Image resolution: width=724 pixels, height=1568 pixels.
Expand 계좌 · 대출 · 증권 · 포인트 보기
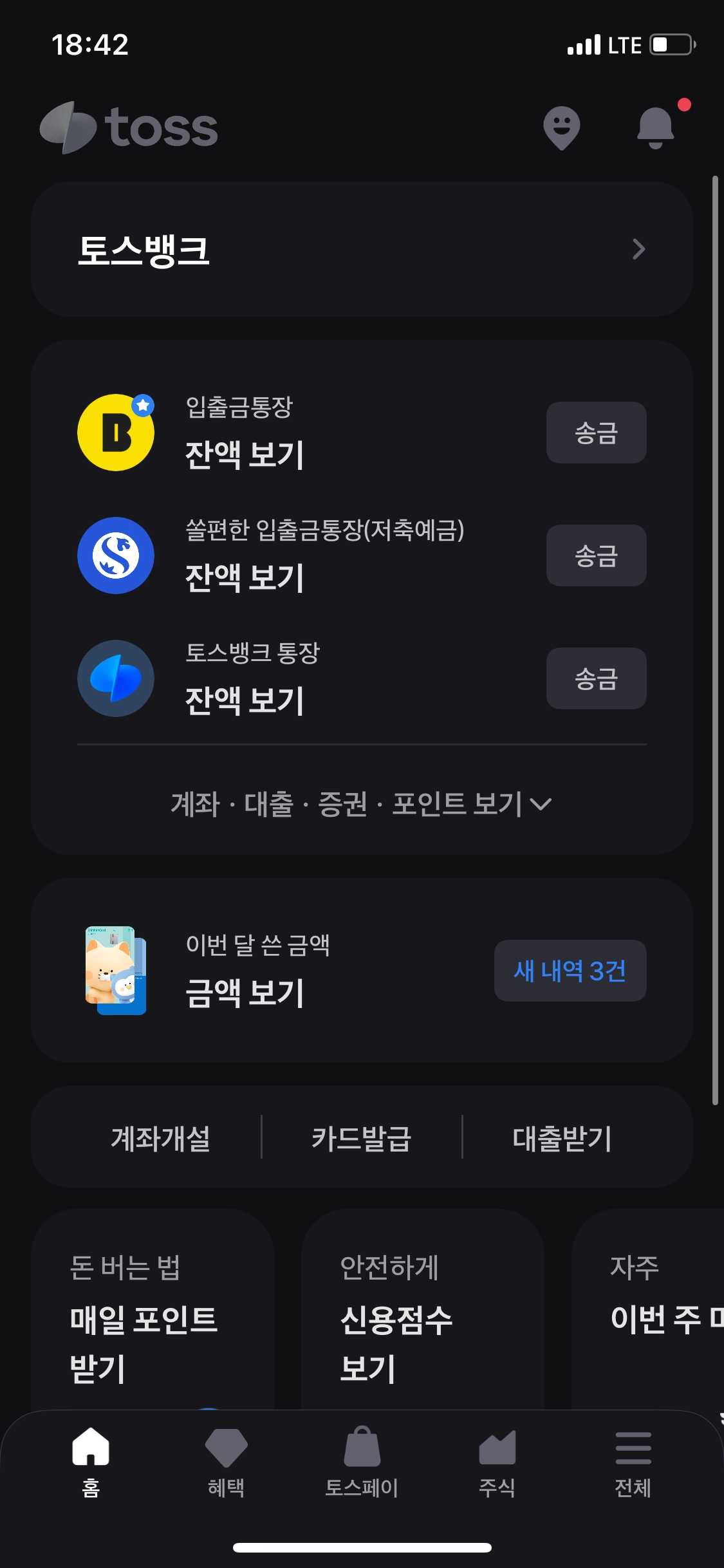[x=362, y=804]
